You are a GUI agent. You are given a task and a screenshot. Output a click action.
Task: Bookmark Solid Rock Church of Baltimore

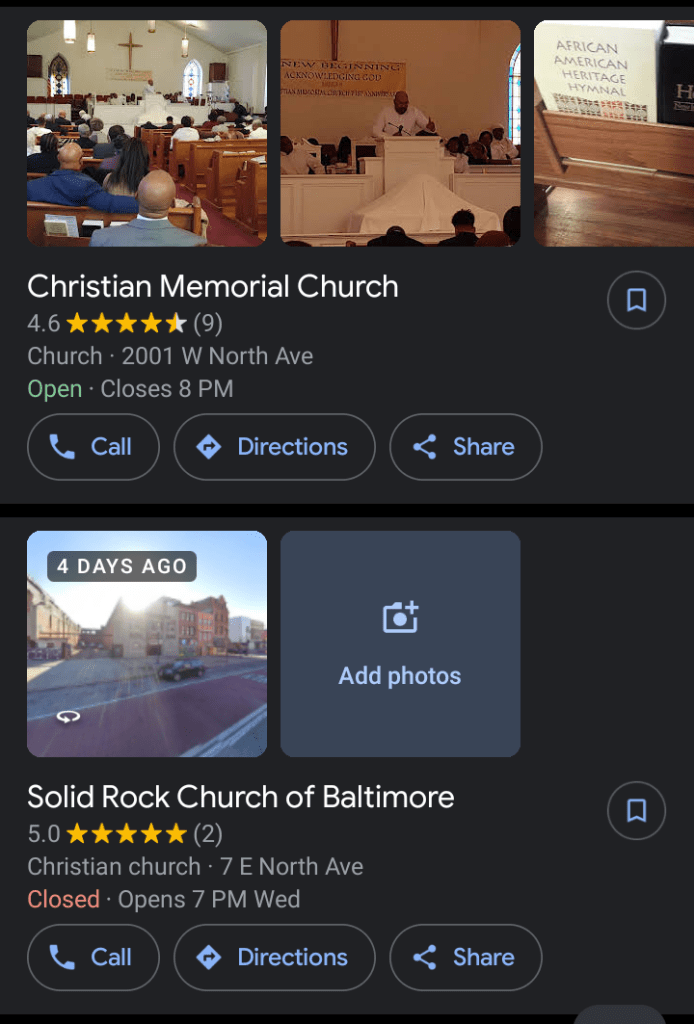coord(636,810)
